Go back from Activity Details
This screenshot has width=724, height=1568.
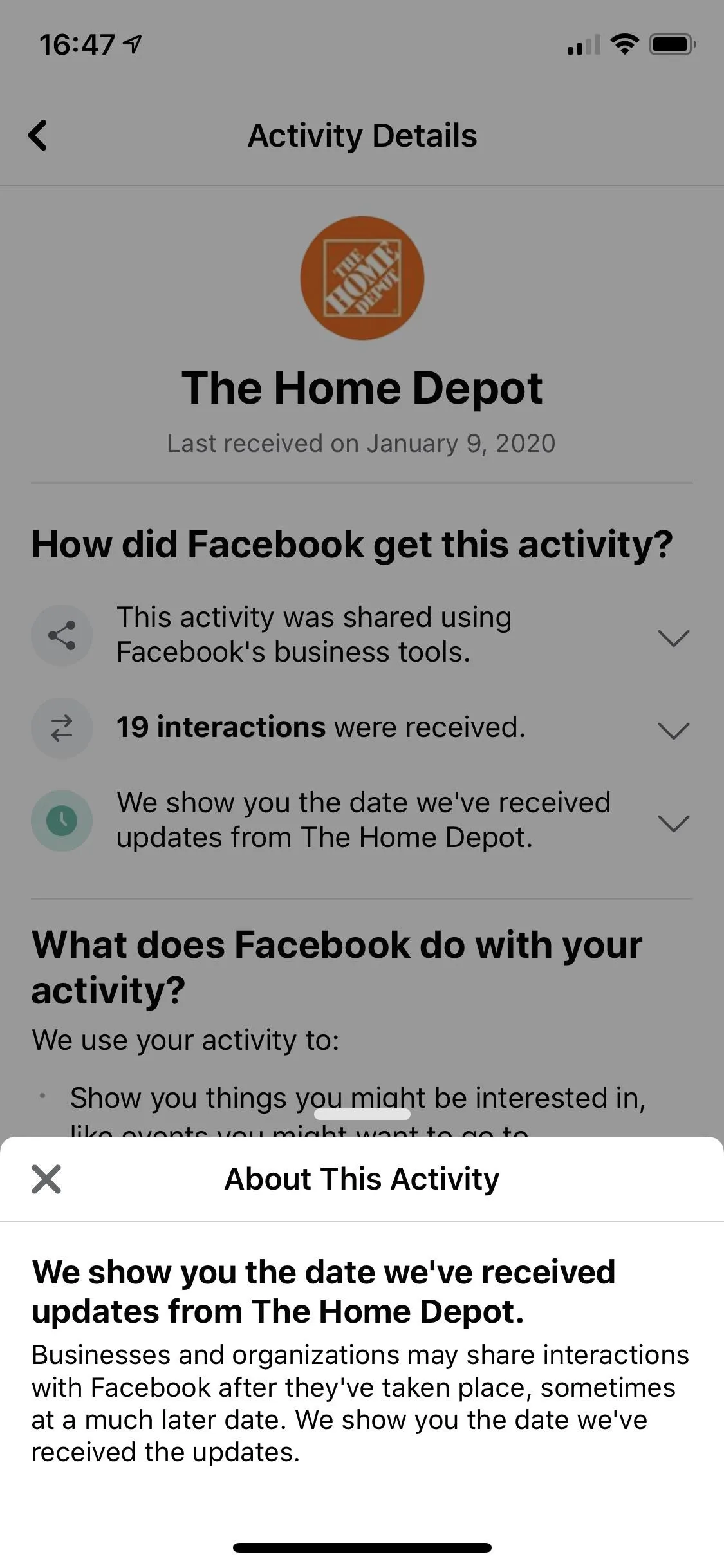(38, 135)
